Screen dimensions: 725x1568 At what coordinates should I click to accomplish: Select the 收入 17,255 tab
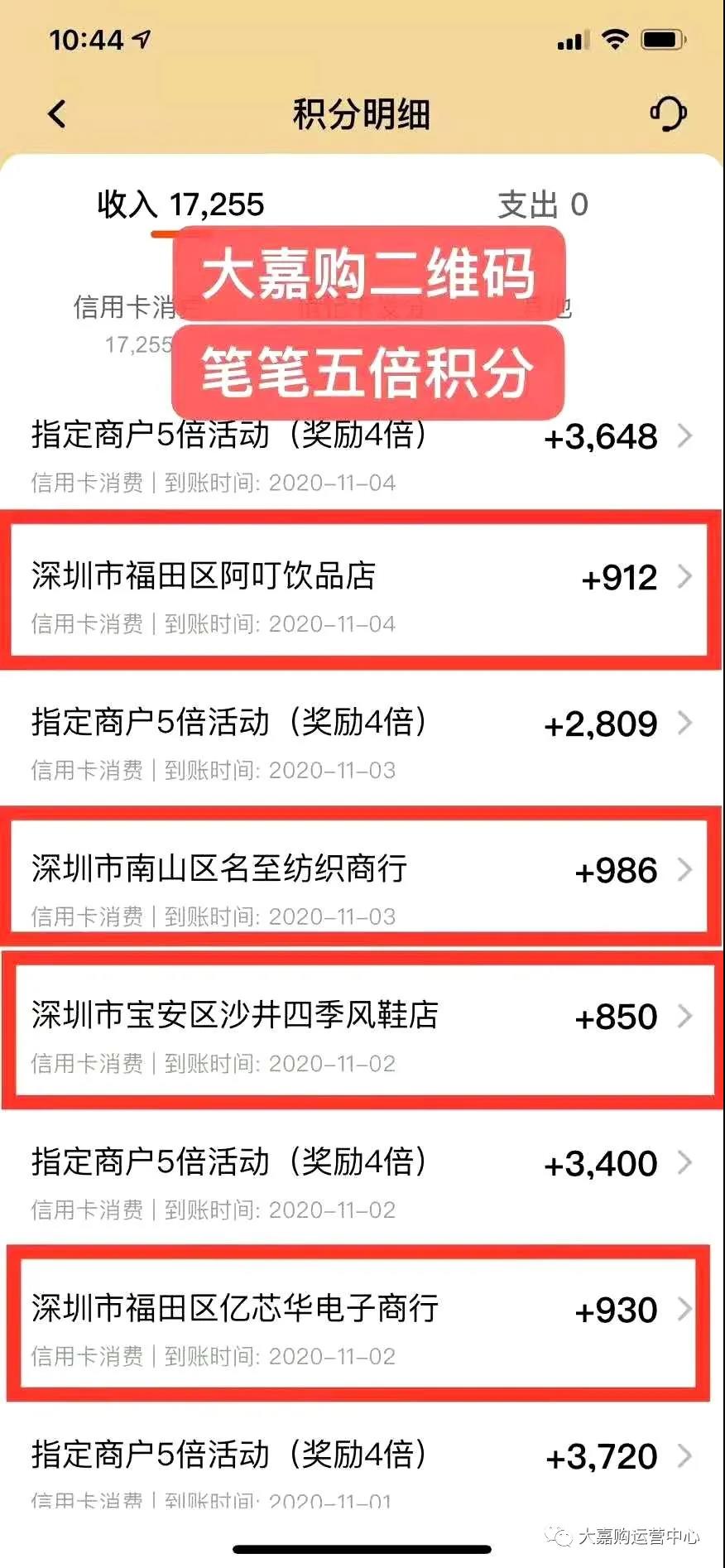pyautogui.click(x=180, y=204)
